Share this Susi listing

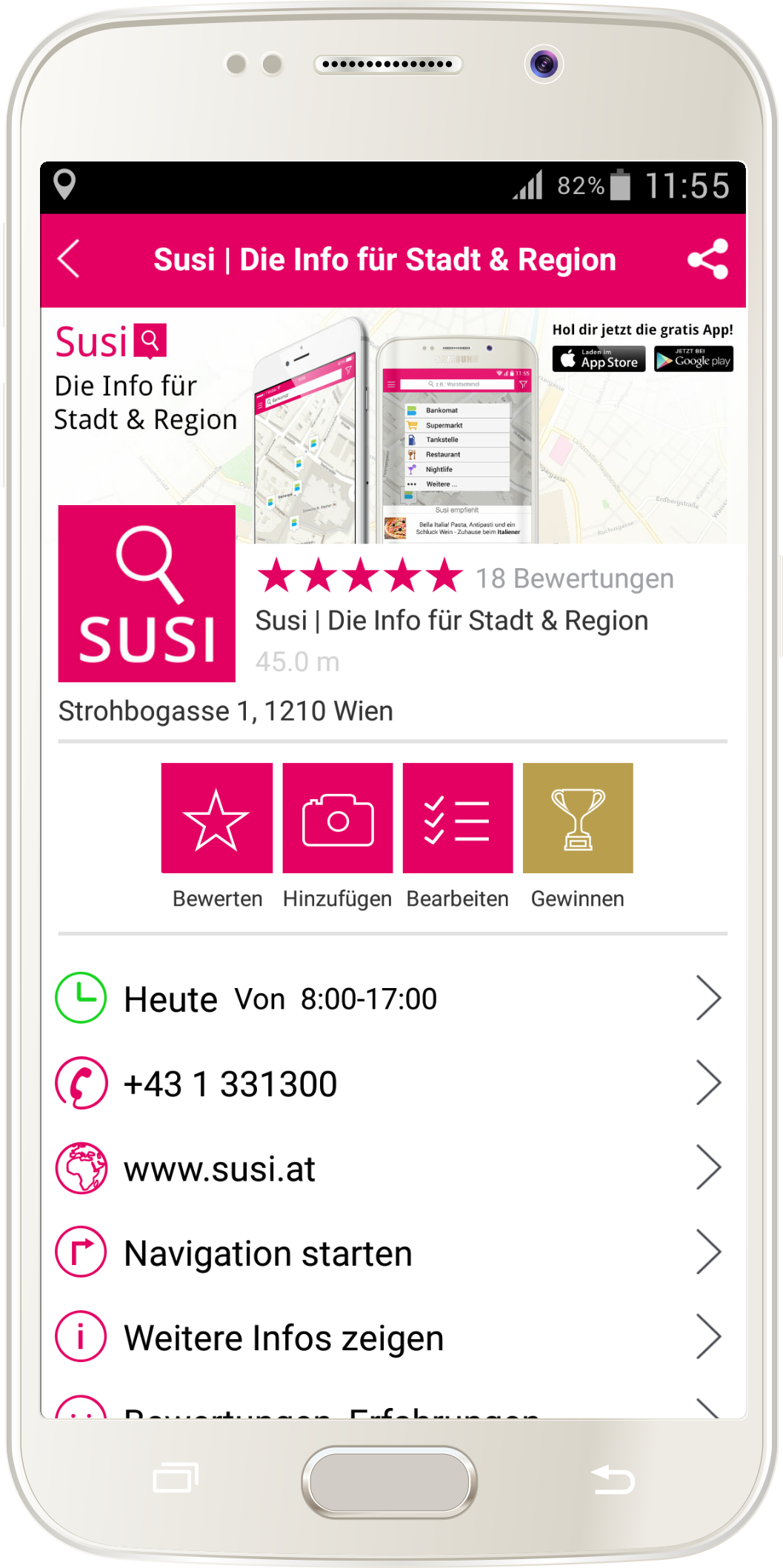pyautogui.click(x=707, y=259)
